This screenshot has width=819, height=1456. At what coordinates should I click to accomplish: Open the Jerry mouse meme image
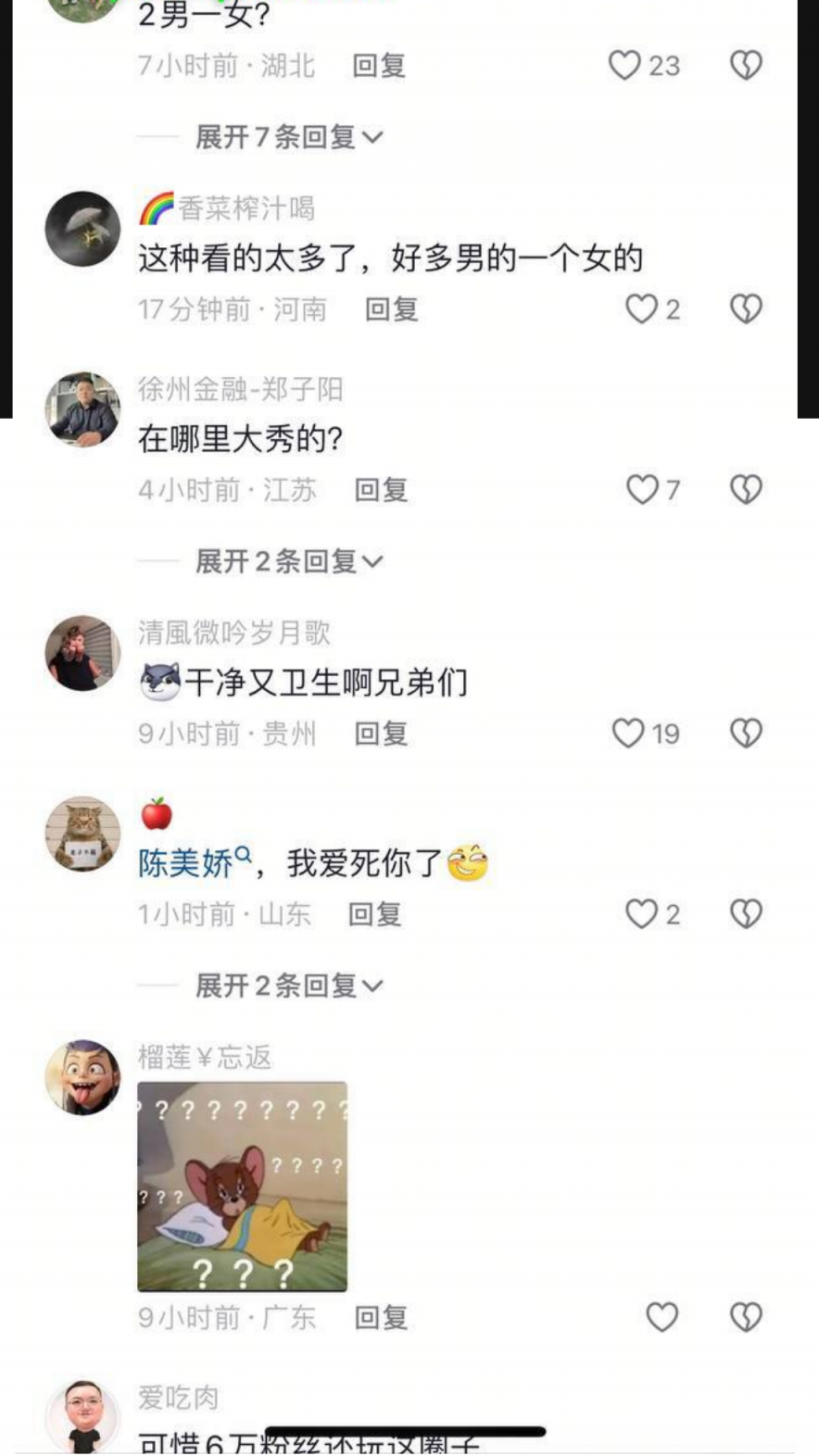[x=242, y=1186]
